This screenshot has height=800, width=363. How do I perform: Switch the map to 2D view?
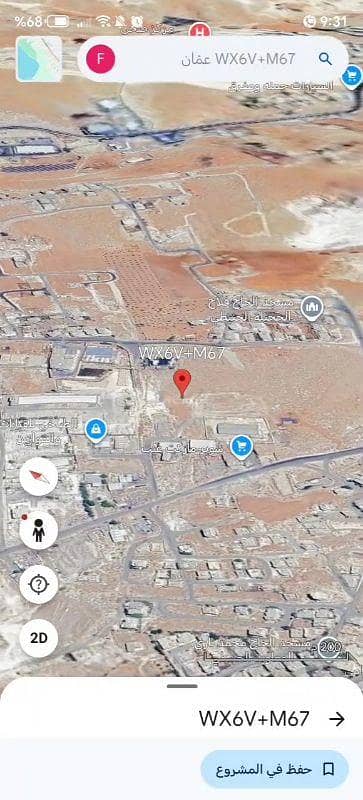[x=39, y=638]
